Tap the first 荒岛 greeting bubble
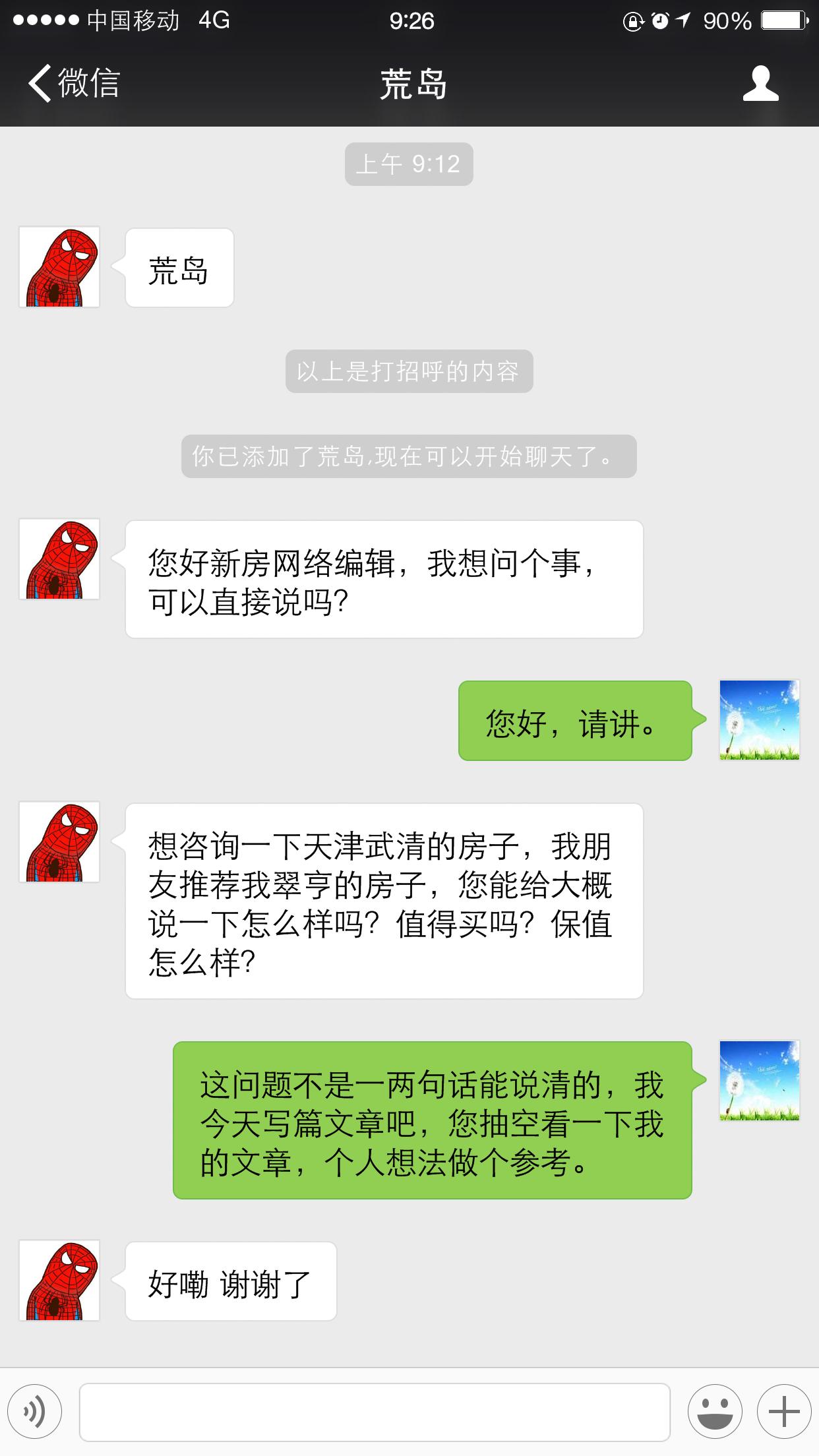 [178, 267]
